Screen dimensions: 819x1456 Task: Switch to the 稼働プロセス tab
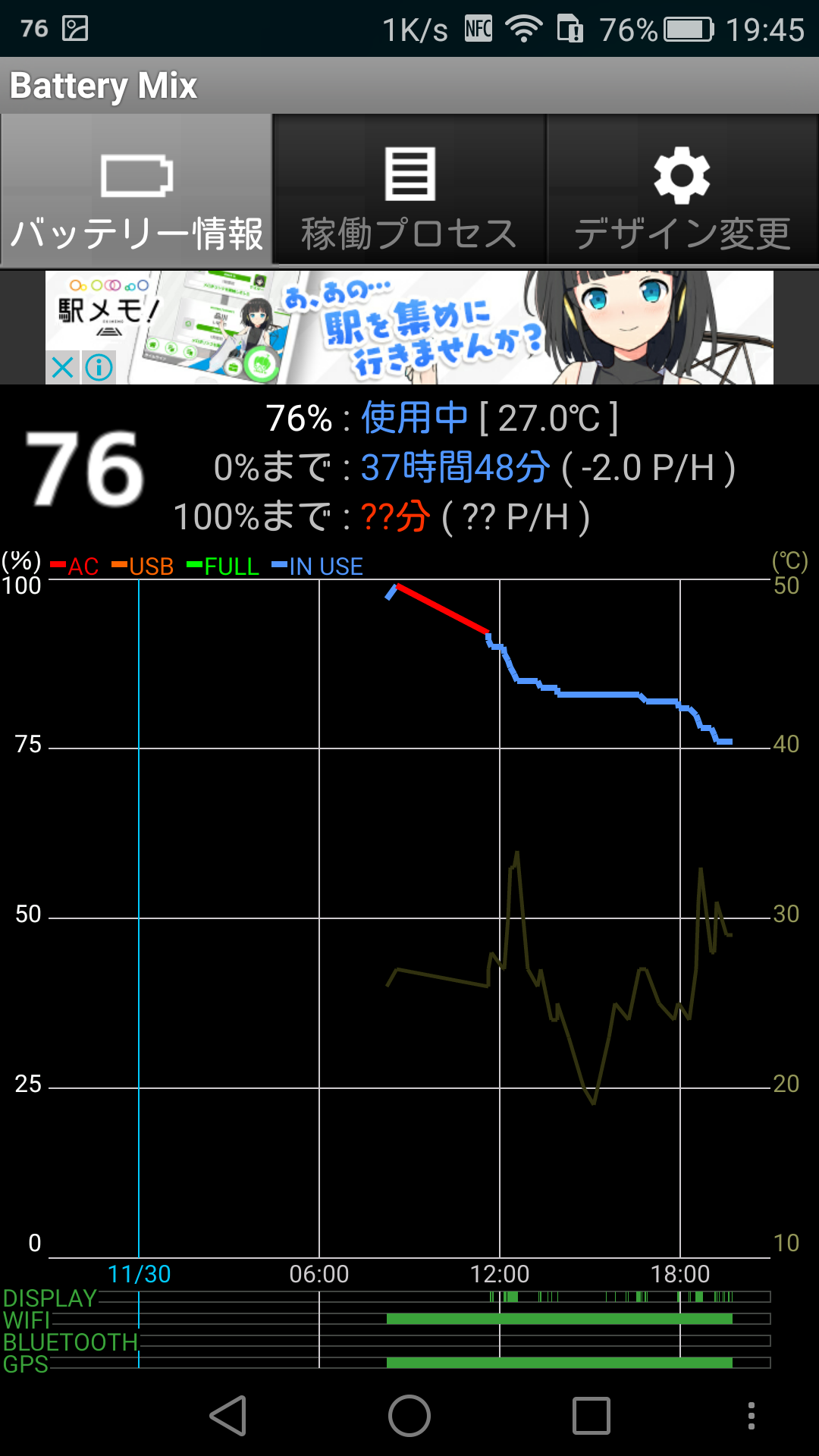409,190
